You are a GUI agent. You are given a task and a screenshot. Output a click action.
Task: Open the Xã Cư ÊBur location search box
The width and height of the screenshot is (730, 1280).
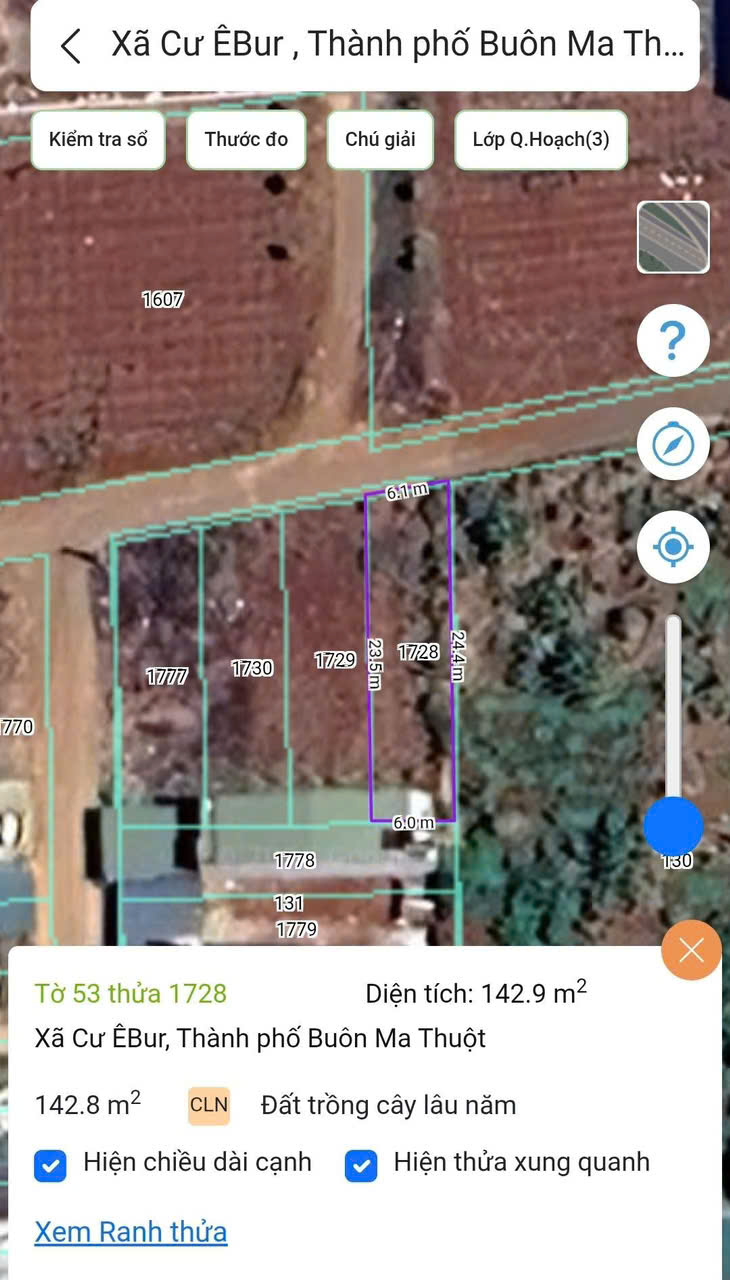click(398, 46)
